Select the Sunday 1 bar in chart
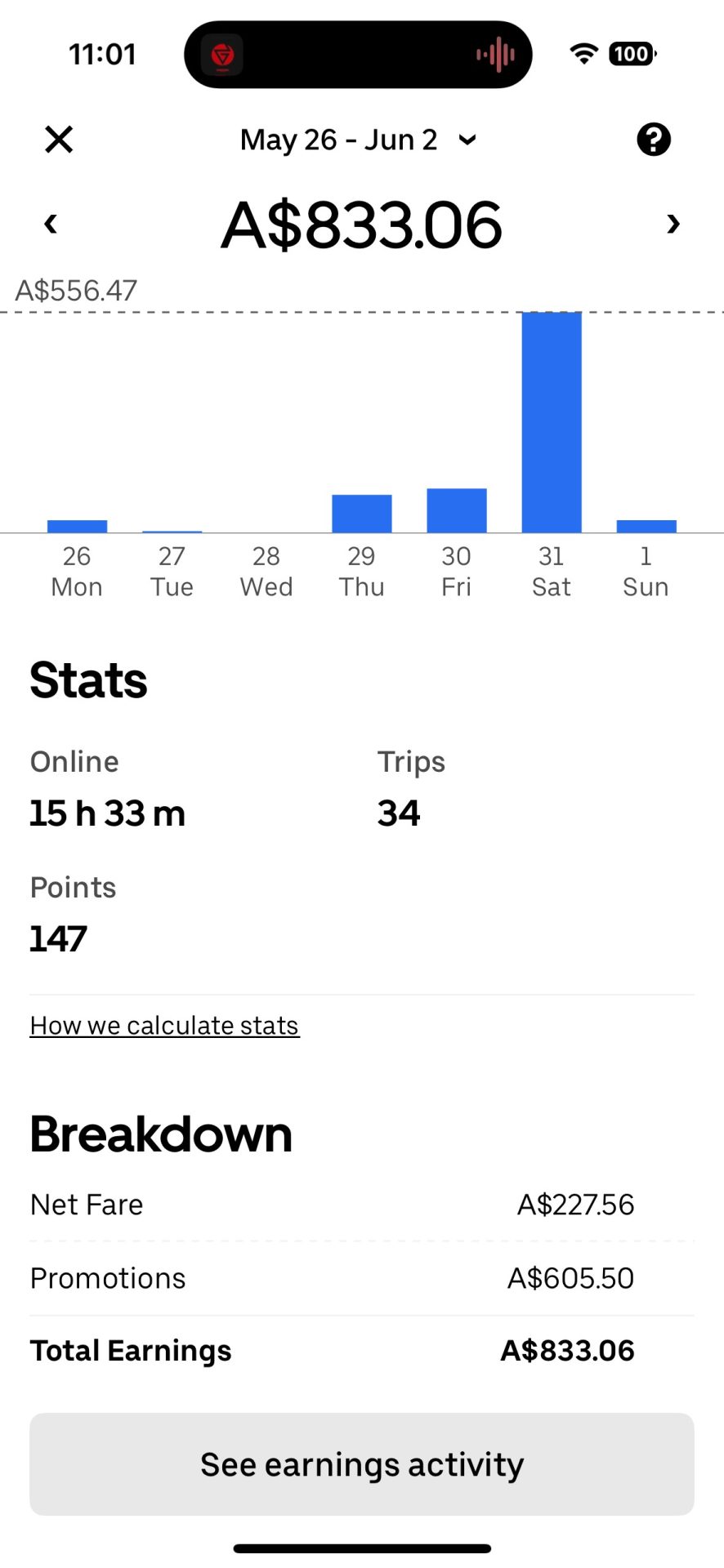The height and width of the screenshot is (1568, 724). (646, 527)
